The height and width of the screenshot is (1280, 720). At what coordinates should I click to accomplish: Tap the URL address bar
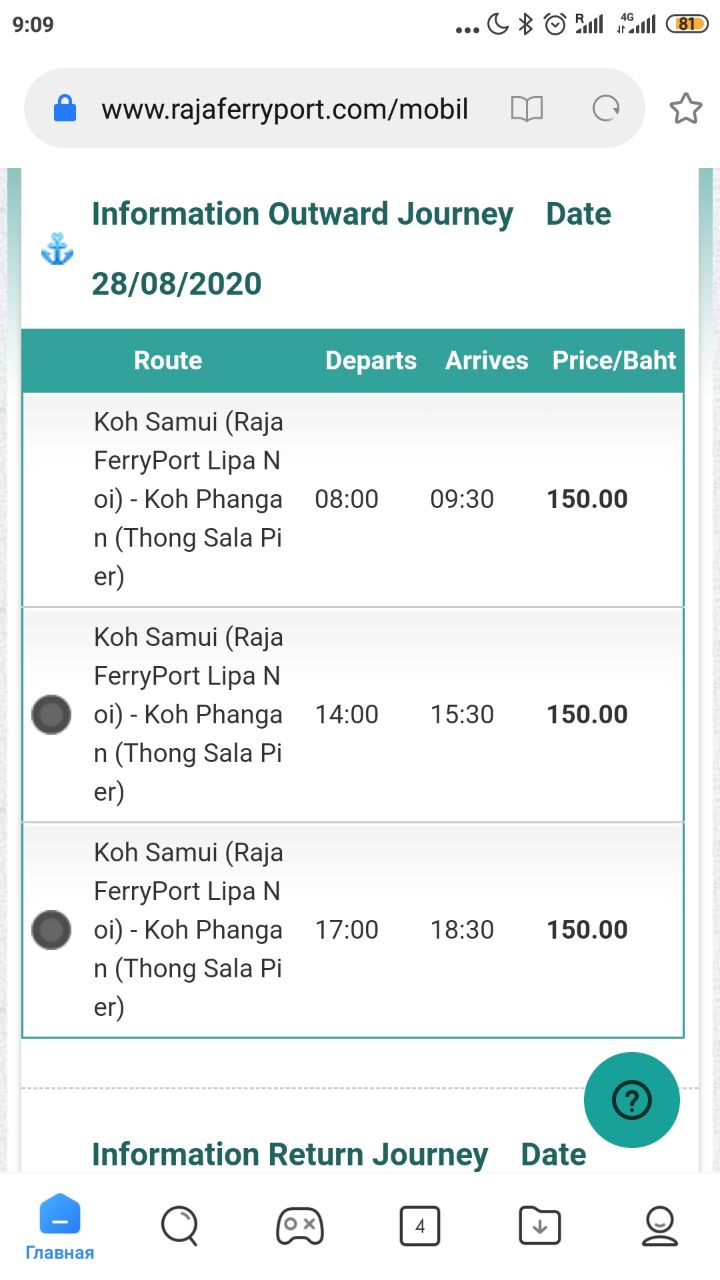tap(285, 108)
